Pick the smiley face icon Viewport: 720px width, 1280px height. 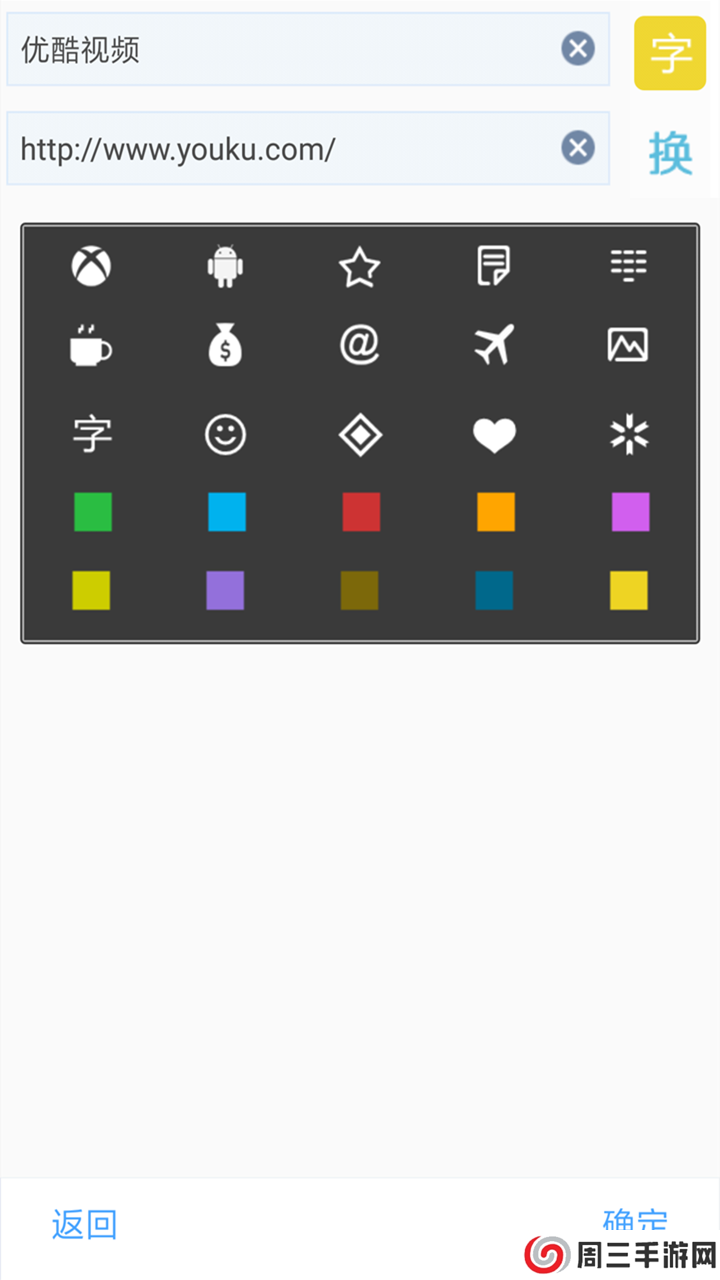tap(226, 435)
